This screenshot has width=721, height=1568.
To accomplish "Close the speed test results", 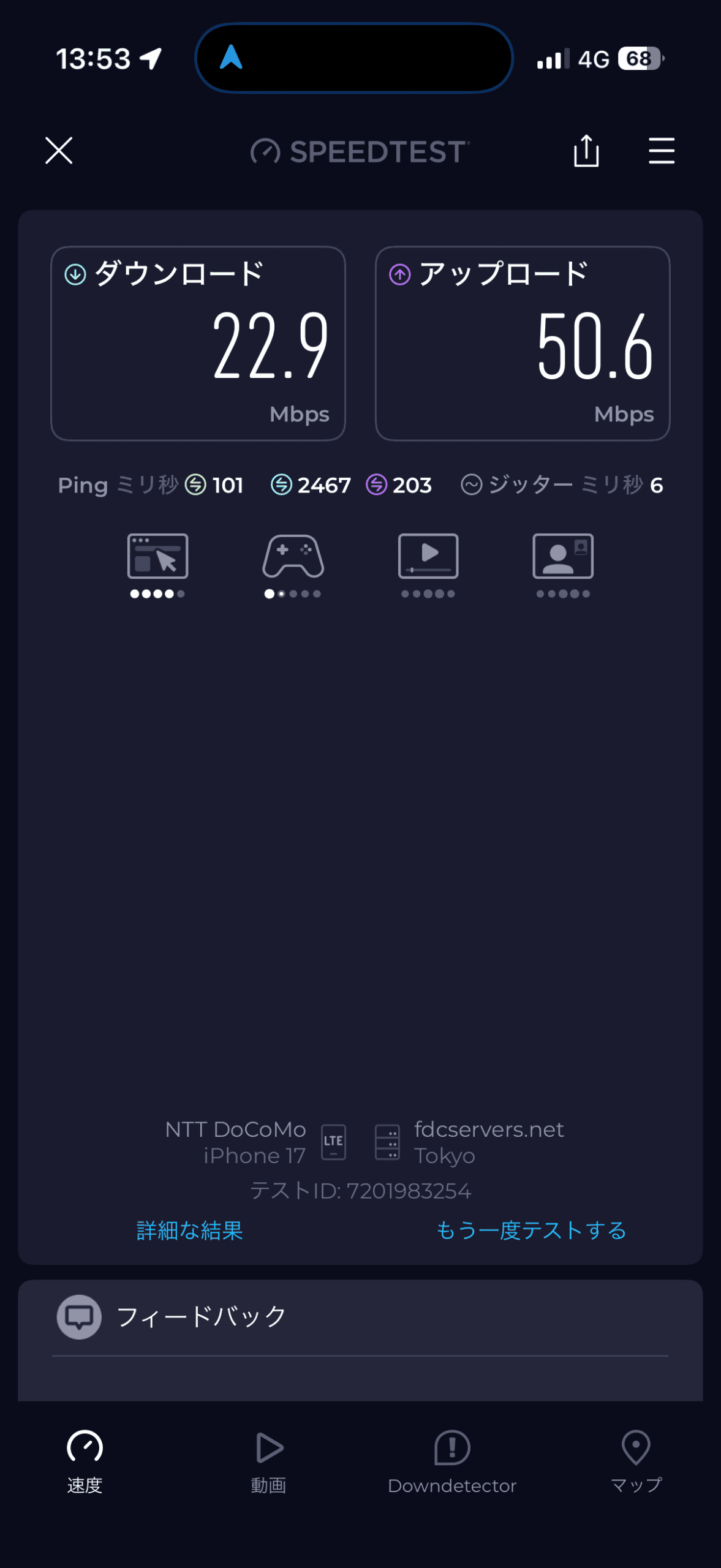I will pos(59,151).
